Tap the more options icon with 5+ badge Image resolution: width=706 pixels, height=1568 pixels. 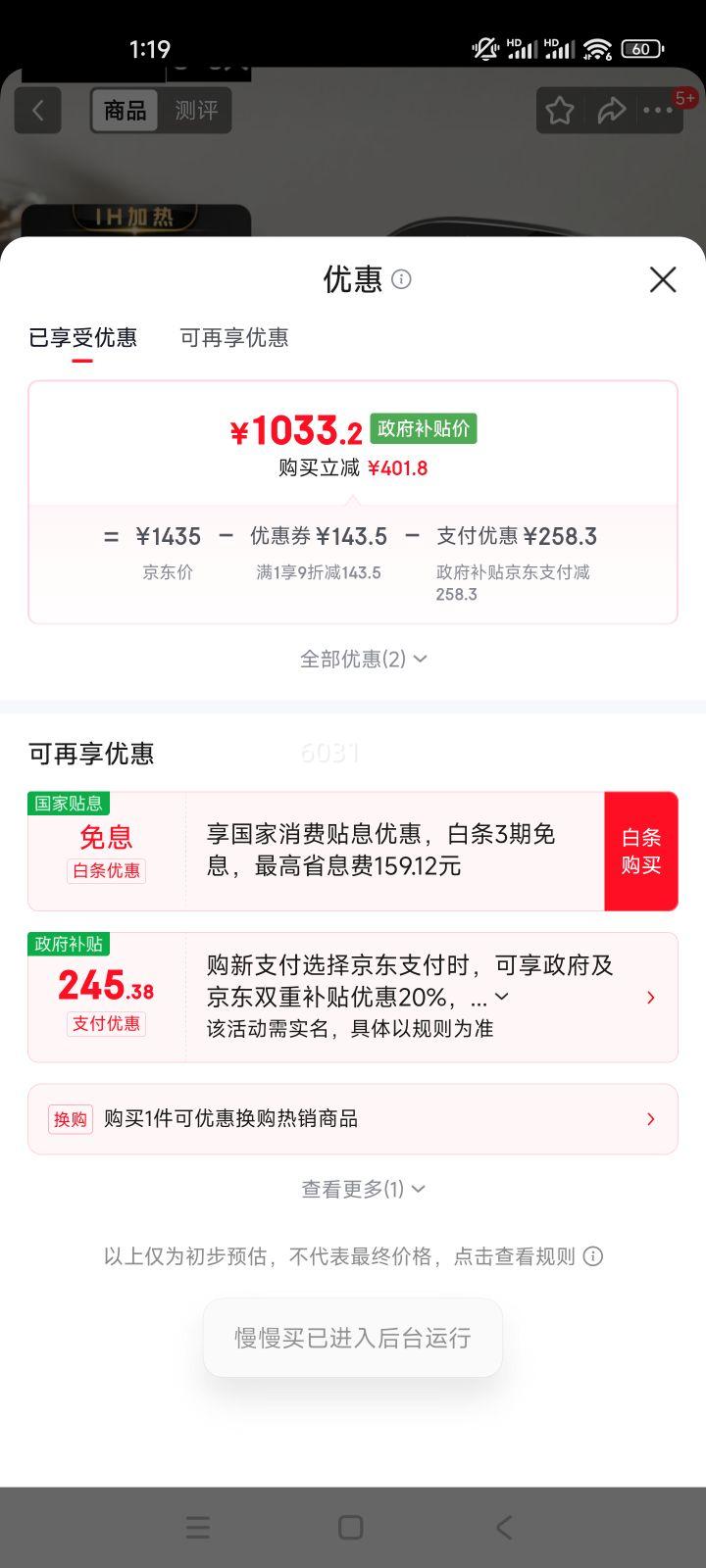click(659, 111)
